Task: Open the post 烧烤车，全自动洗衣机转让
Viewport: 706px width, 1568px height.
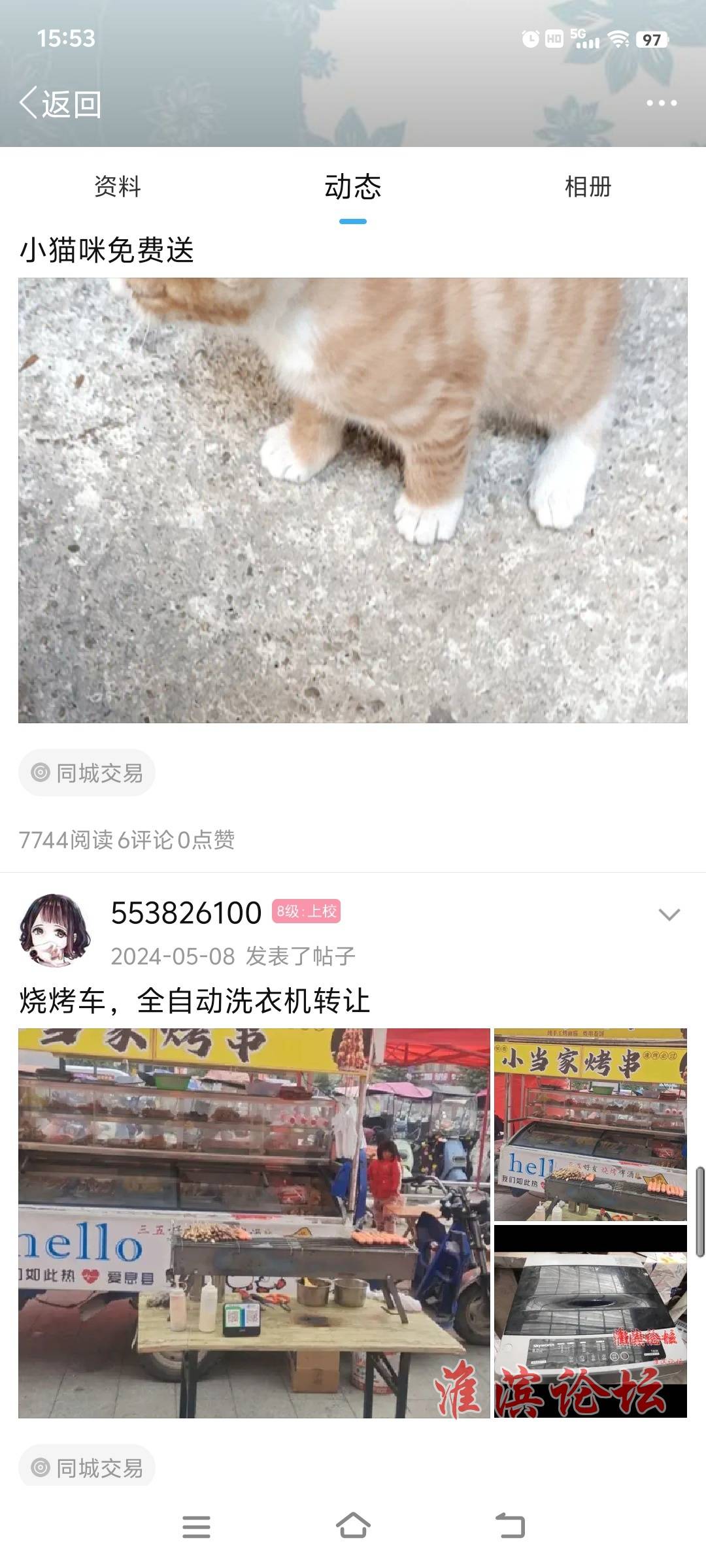Action: coord(195,1001)
